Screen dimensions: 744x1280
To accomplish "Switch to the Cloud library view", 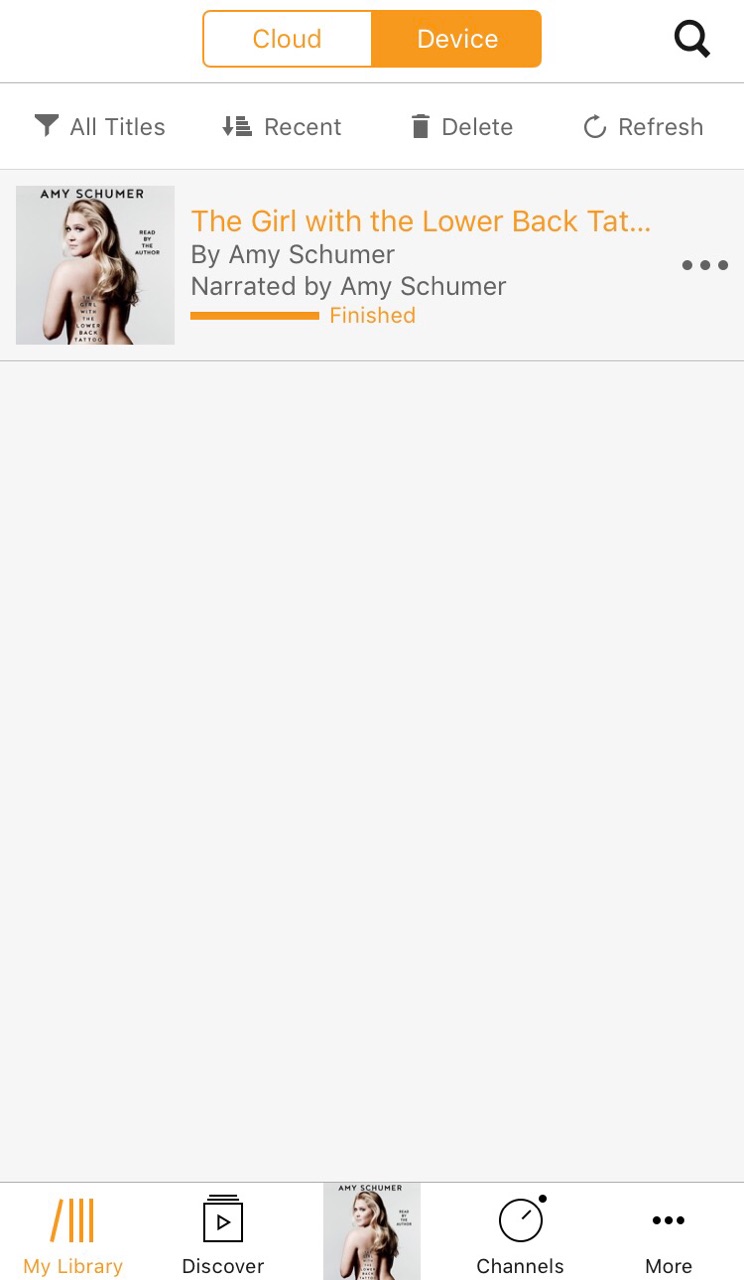I will pos(287,39).
